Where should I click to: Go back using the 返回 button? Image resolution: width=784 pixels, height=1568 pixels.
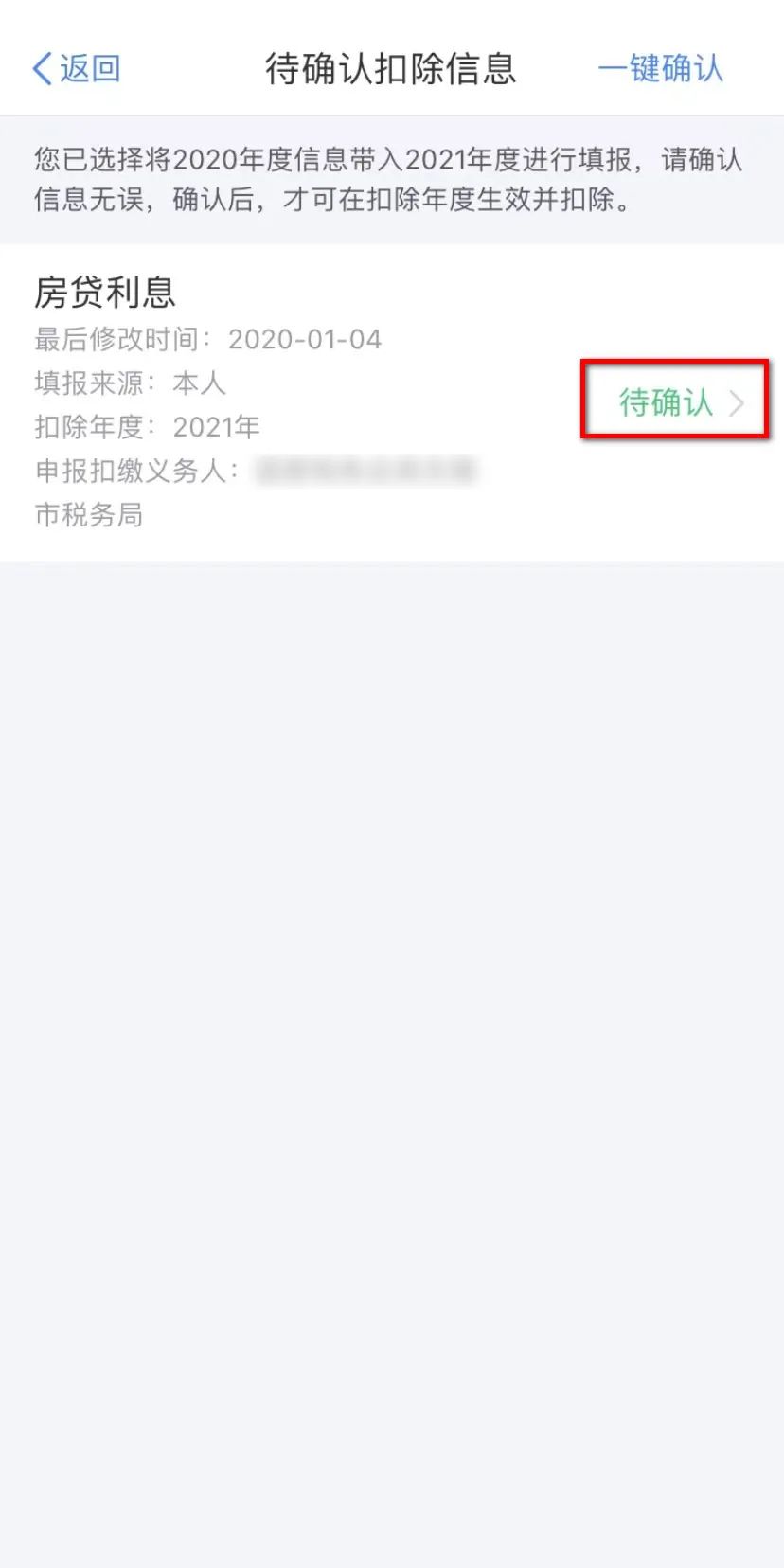tap(77, 69)
